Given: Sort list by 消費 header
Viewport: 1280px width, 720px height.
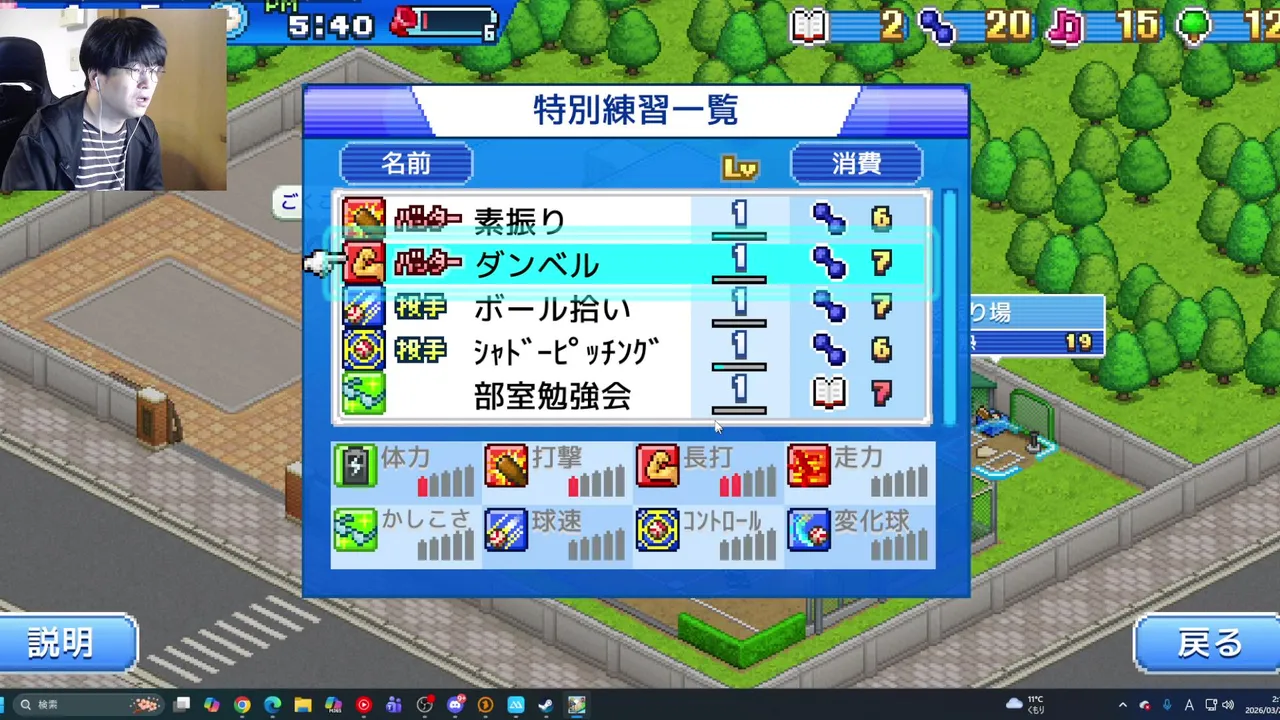Looking at the screenshot, I should tap(856, 163).
